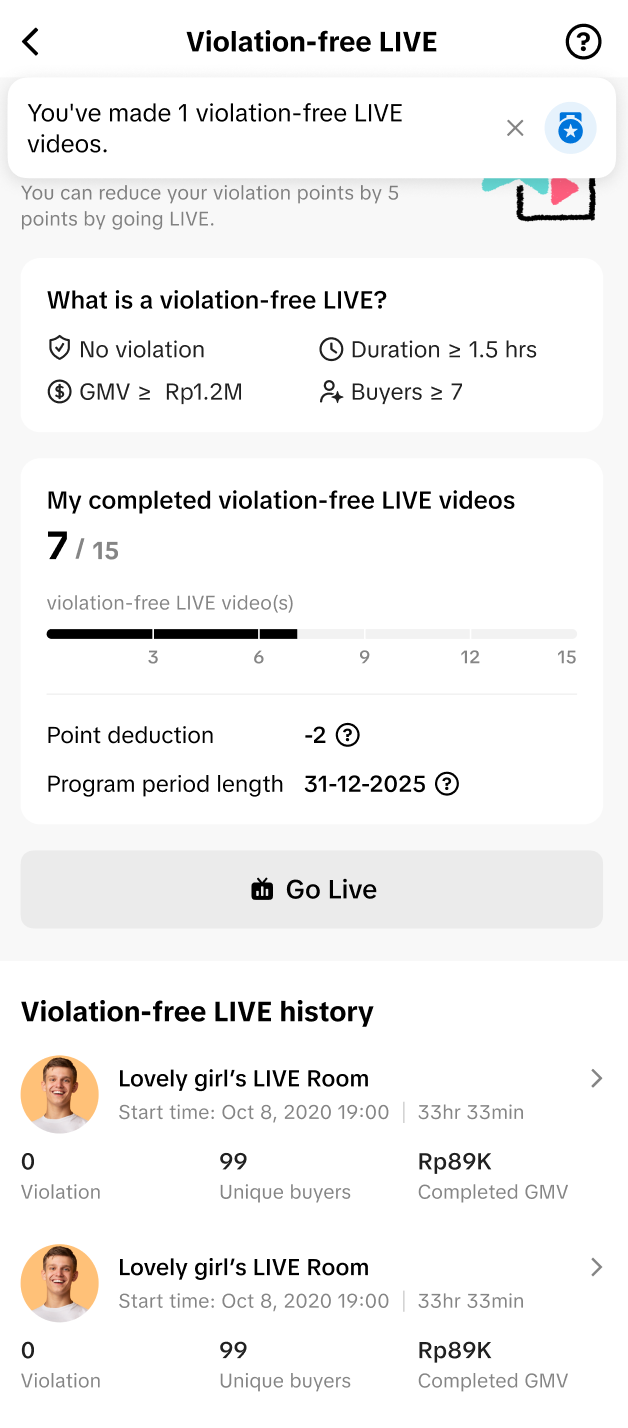Open the help question mark in header
Screen dimensions: 628x1428
point(583,42)
